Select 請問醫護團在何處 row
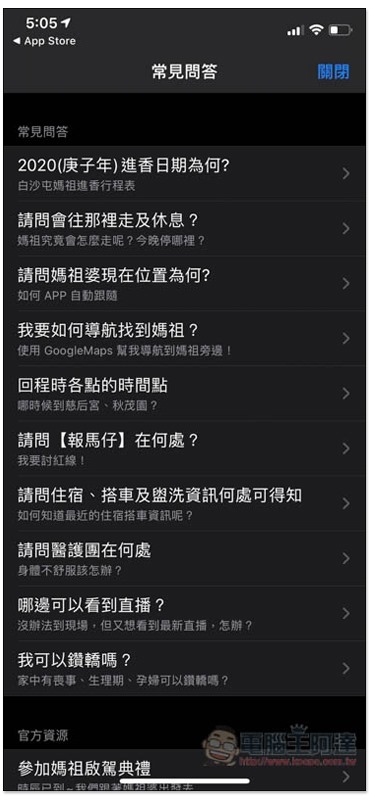369x800 pixels. point(184,559)
